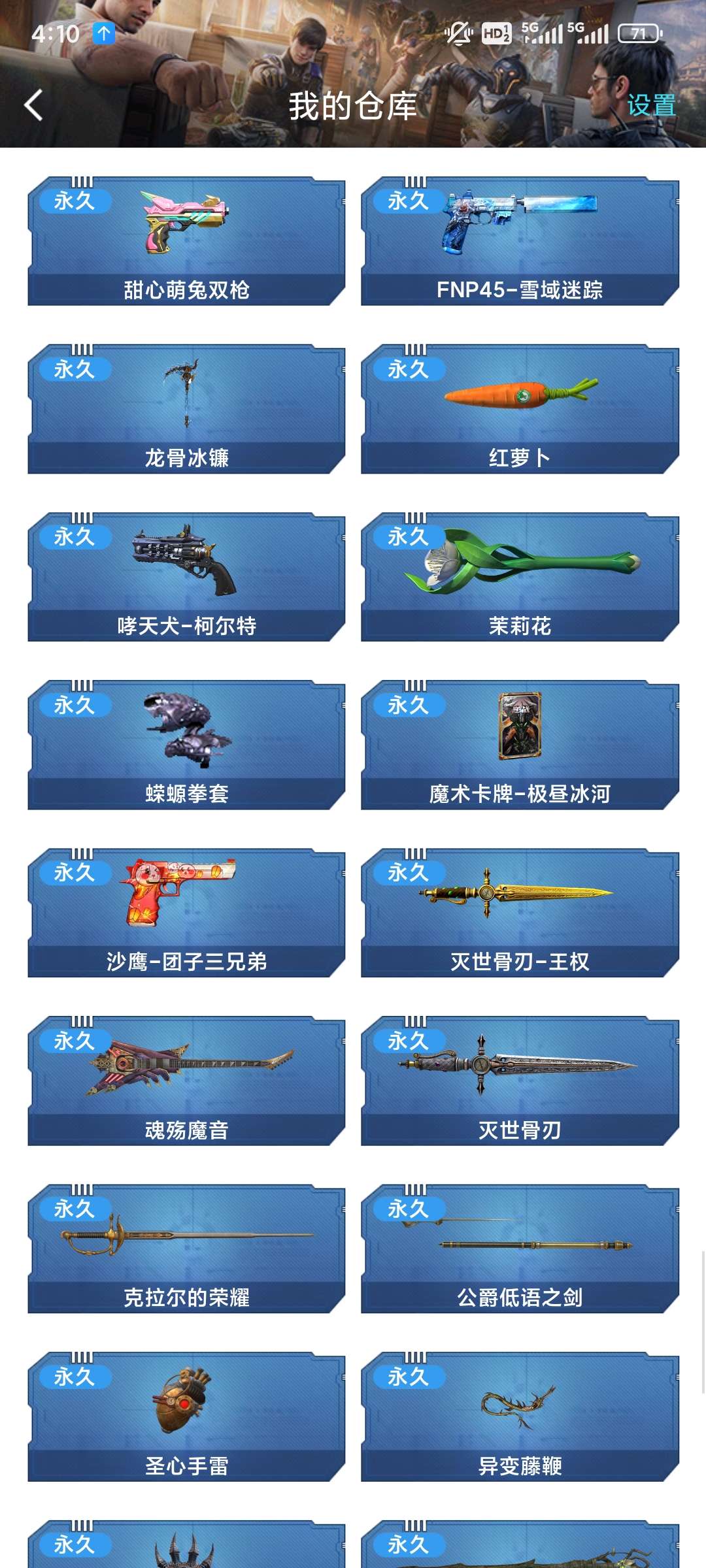Select the 圣心手雷 grenade card
This screenshot has height=1568, width=706.
[x=186, y=1416]
